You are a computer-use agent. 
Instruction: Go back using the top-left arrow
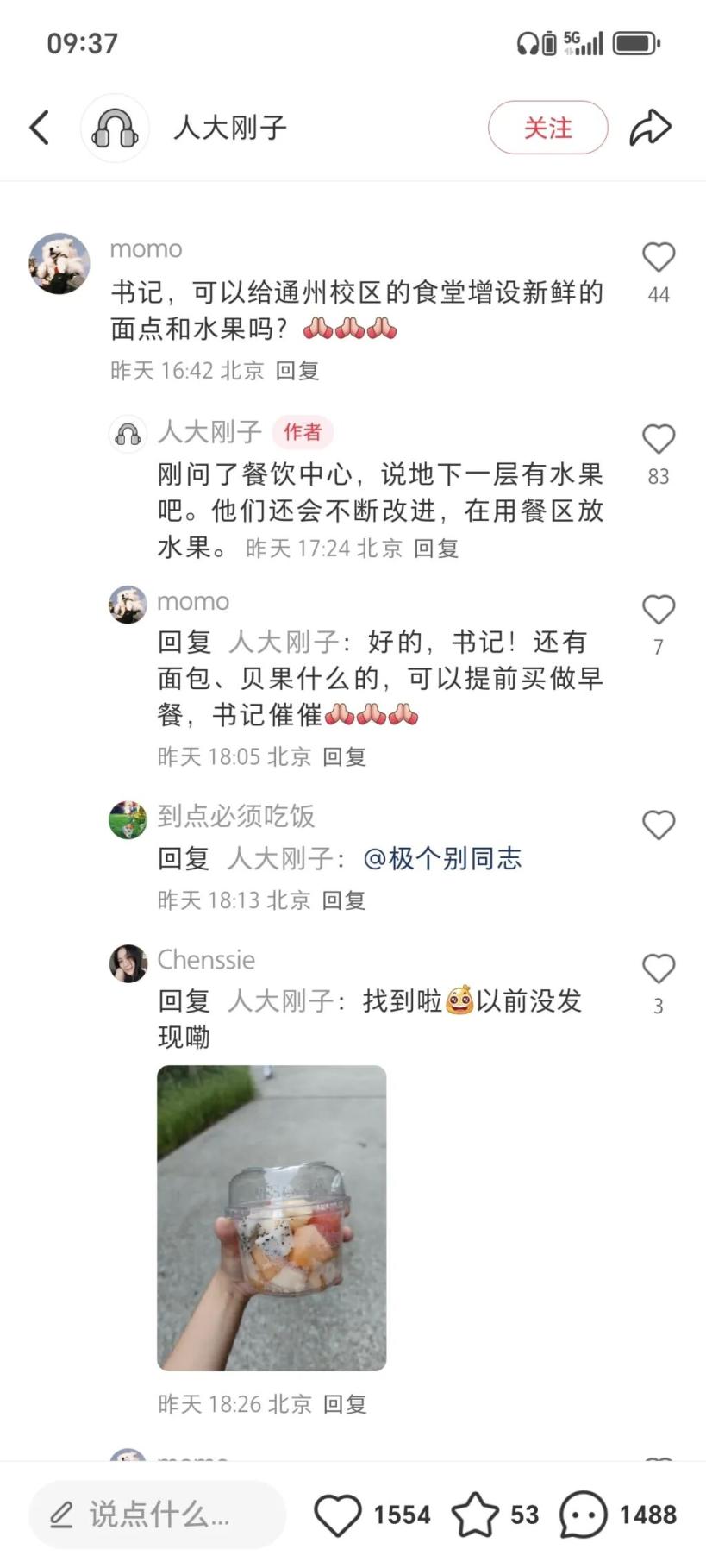click(40, 128)
